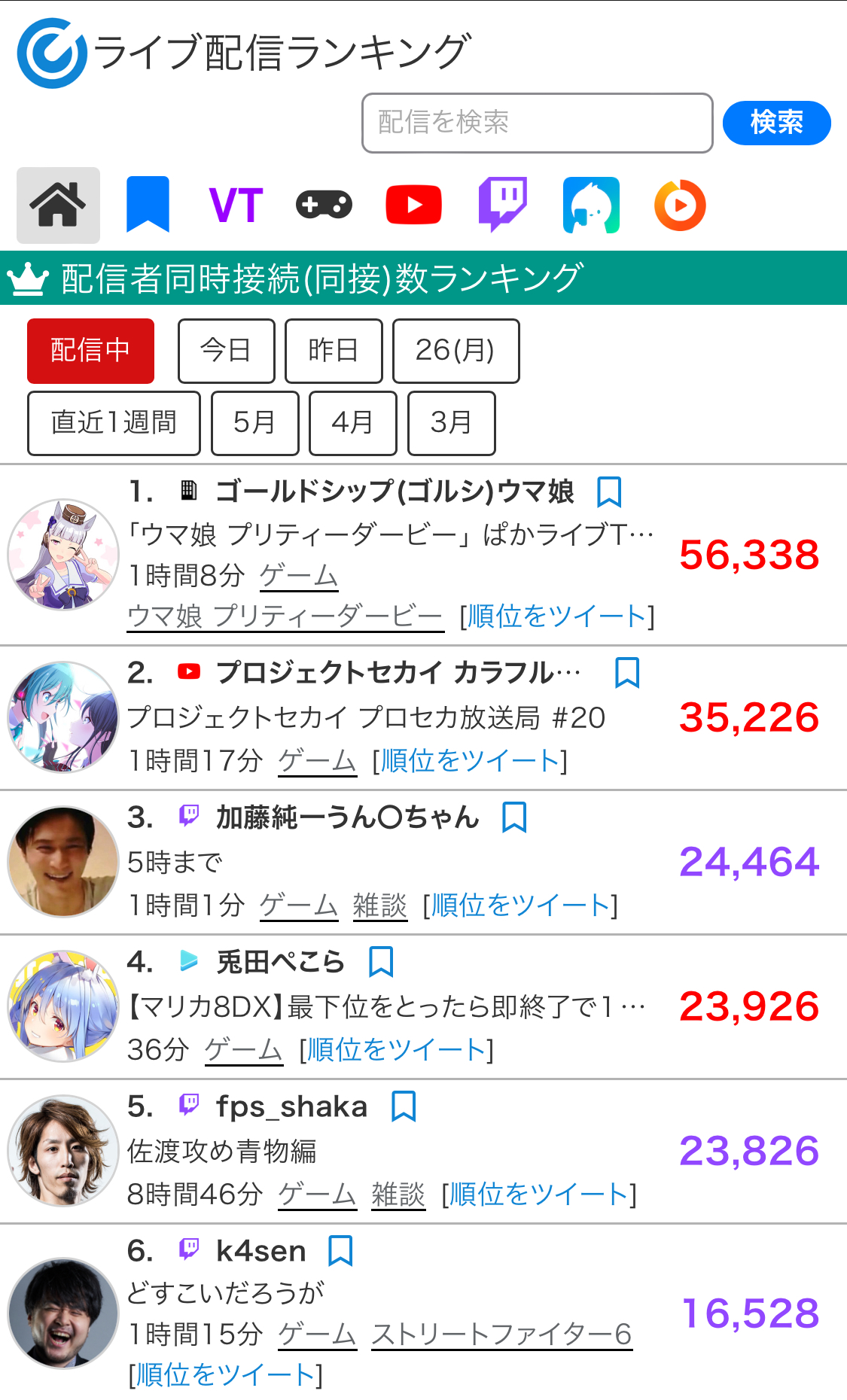Viewport: 847px width, 1400px height.
Task: Tap the blue 検索 button
Action: coord(776,123)
